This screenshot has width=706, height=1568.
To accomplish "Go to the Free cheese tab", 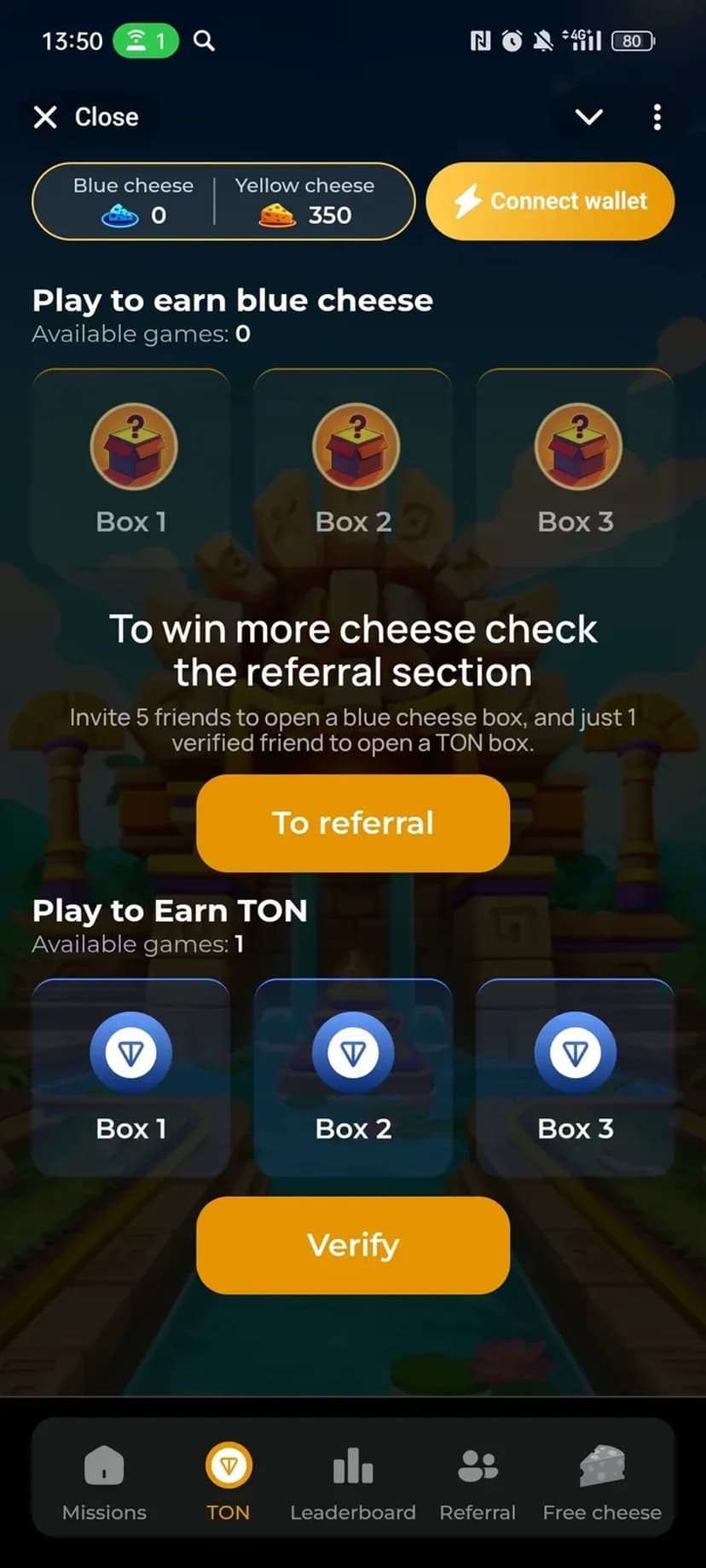I will click(602, 1481).
